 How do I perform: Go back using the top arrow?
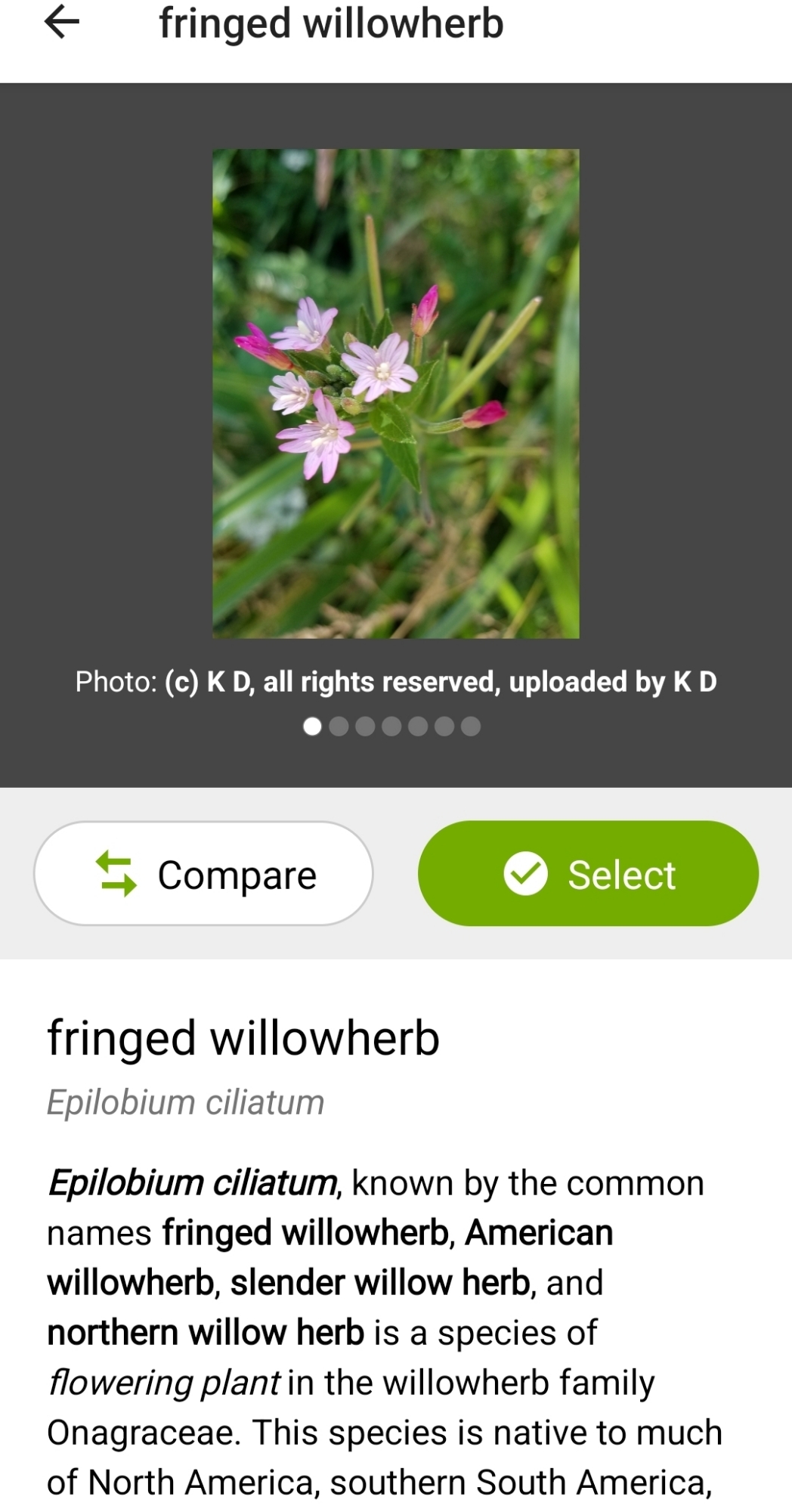tap(62, 23)
